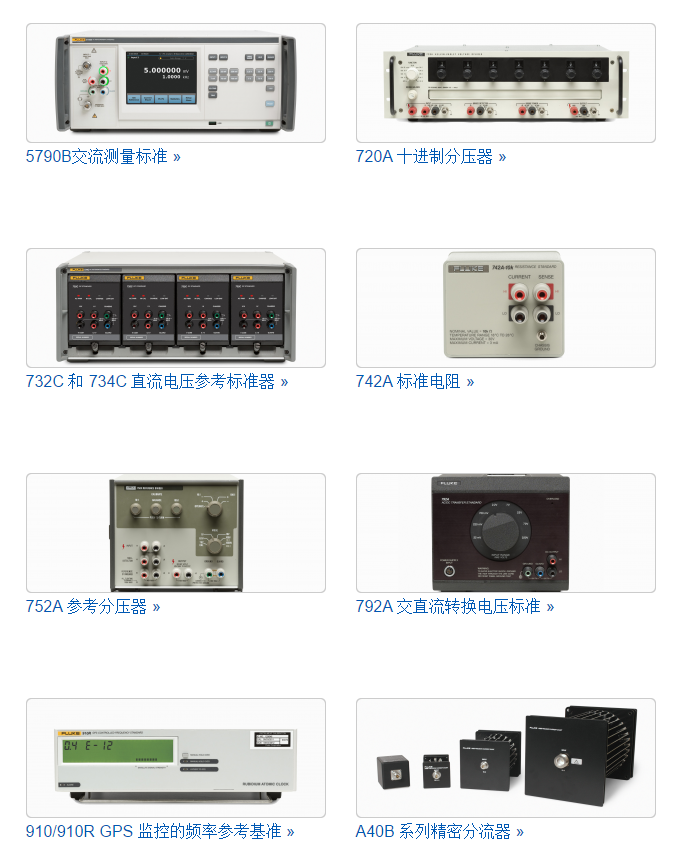Select the 732C and 734C product image
680x855 pixels.
coord(176,308)
